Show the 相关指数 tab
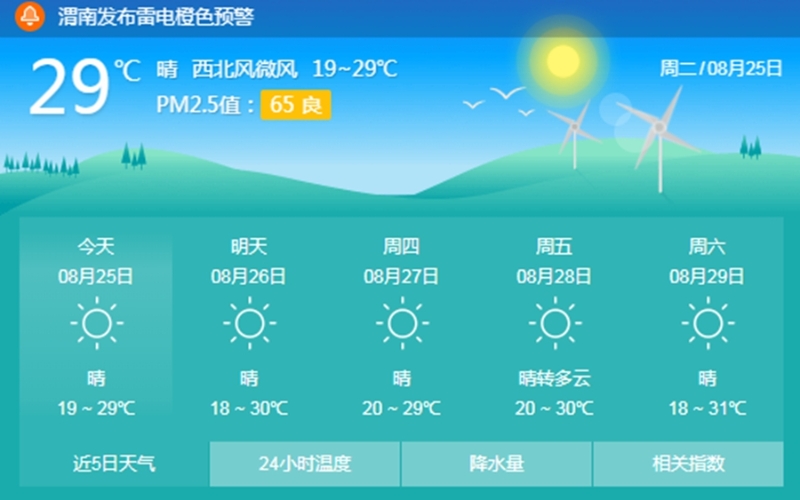Image resolution: width=800 pixels, height=500 pixels. click(x=688, y=464)
